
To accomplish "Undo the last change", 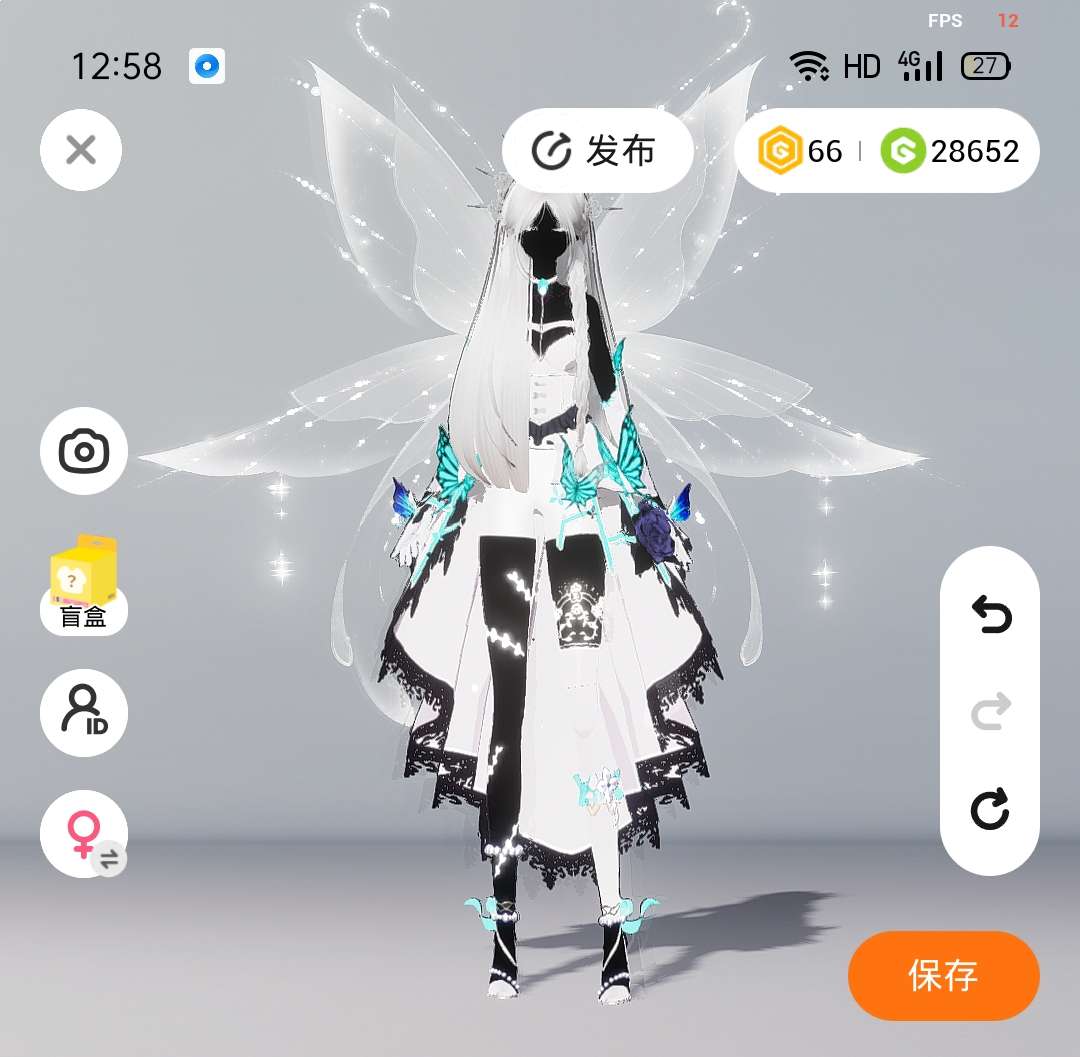I will pos(990,615).
